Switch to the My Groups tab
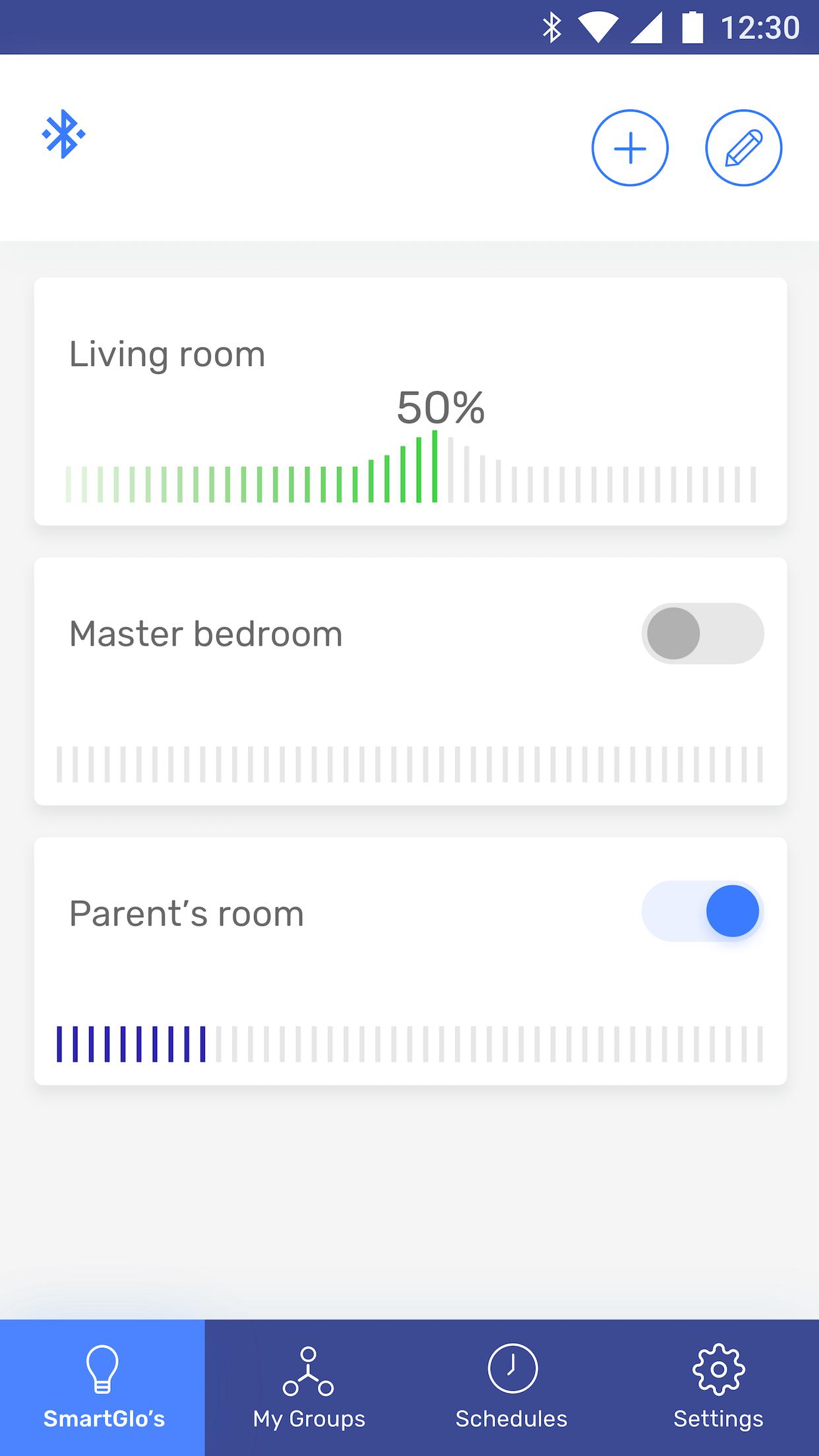The width and height of the screenshot is (819, 1456). click(309, 1387)
